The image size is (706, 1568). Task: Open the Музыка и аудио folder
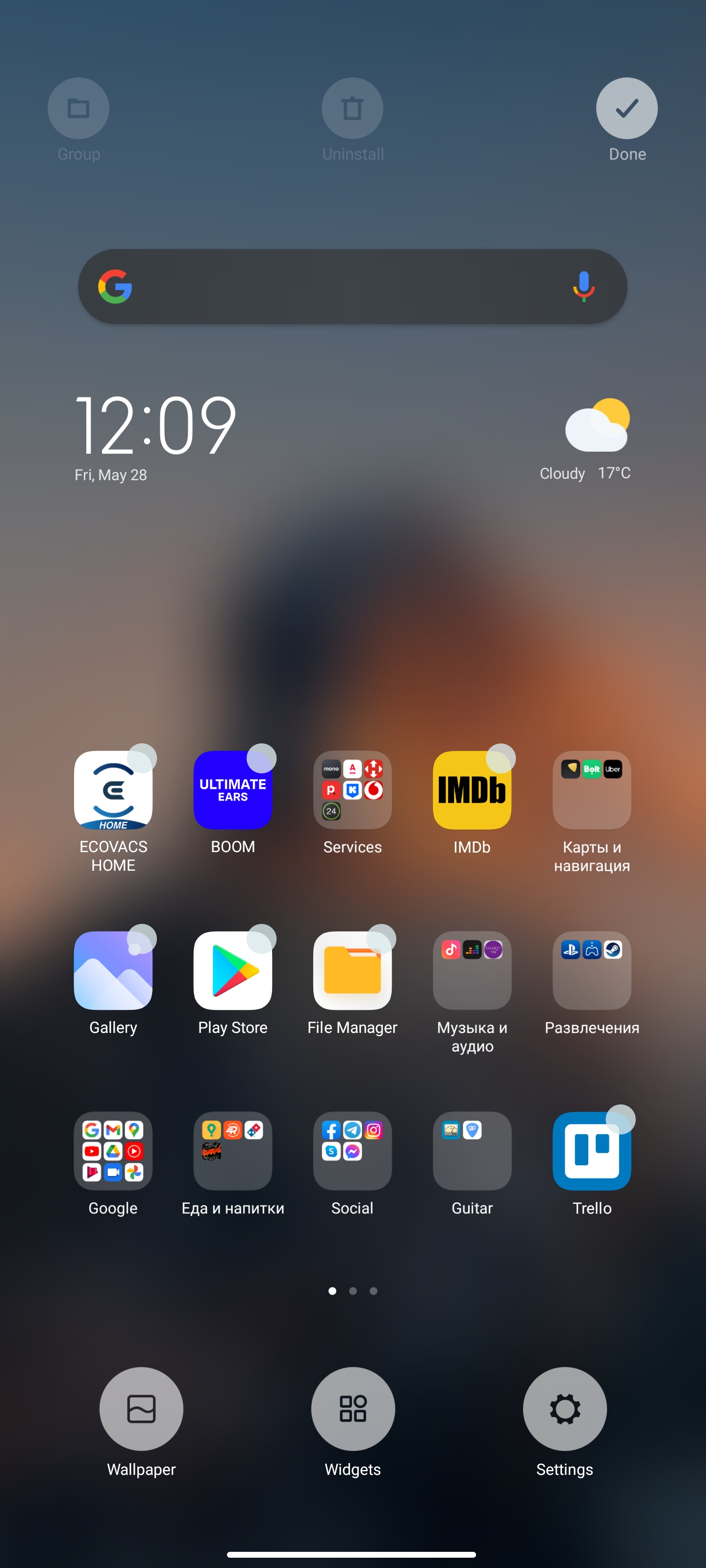click(472, 970)
